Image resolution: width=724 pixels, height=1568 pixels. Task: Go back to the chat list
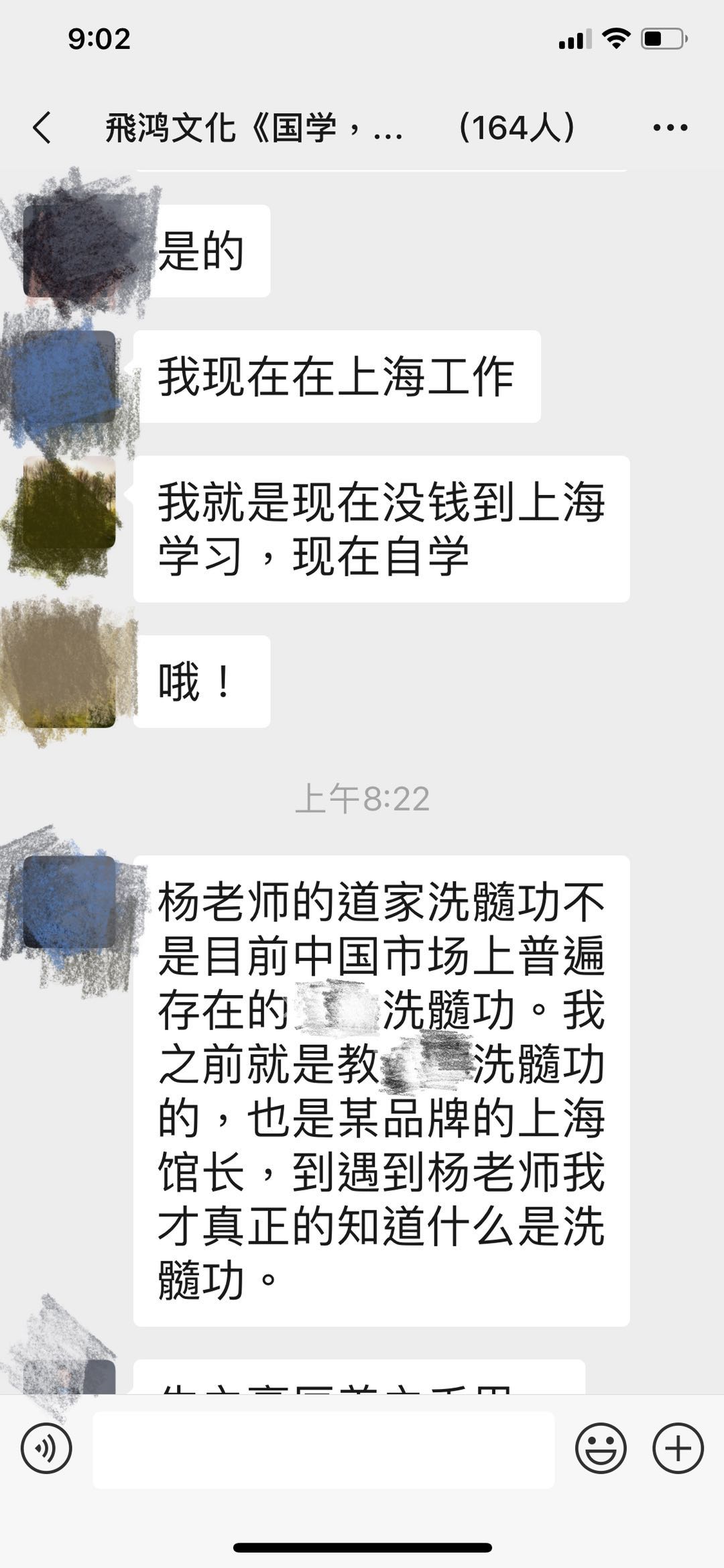tap(42, 127)
